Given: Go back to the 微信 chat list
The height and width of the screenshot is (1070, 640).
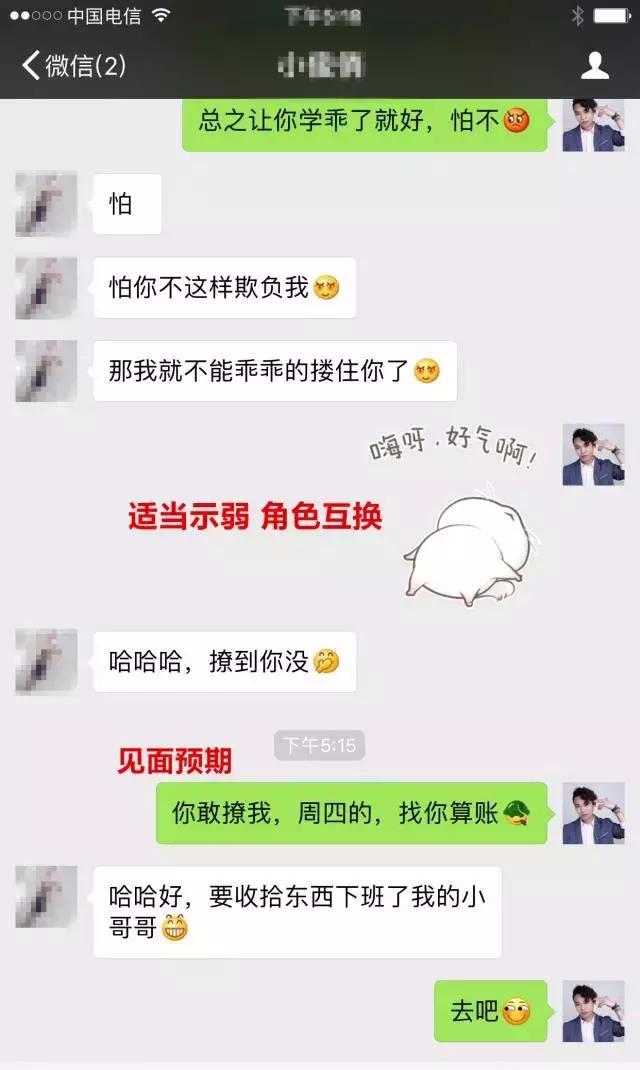Looking at the screenshot, I should coord(74,66).
